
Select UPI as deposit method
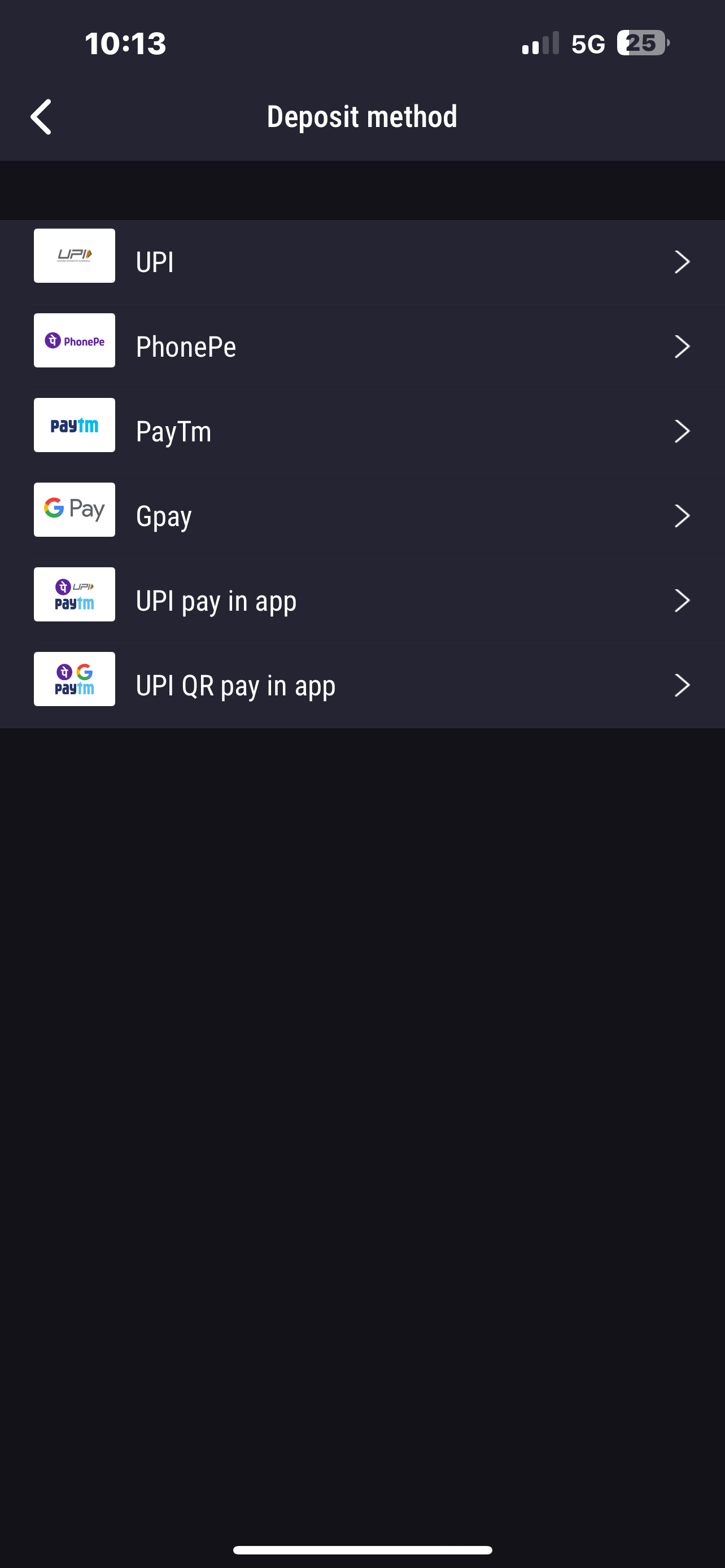[x=361, y=262]
